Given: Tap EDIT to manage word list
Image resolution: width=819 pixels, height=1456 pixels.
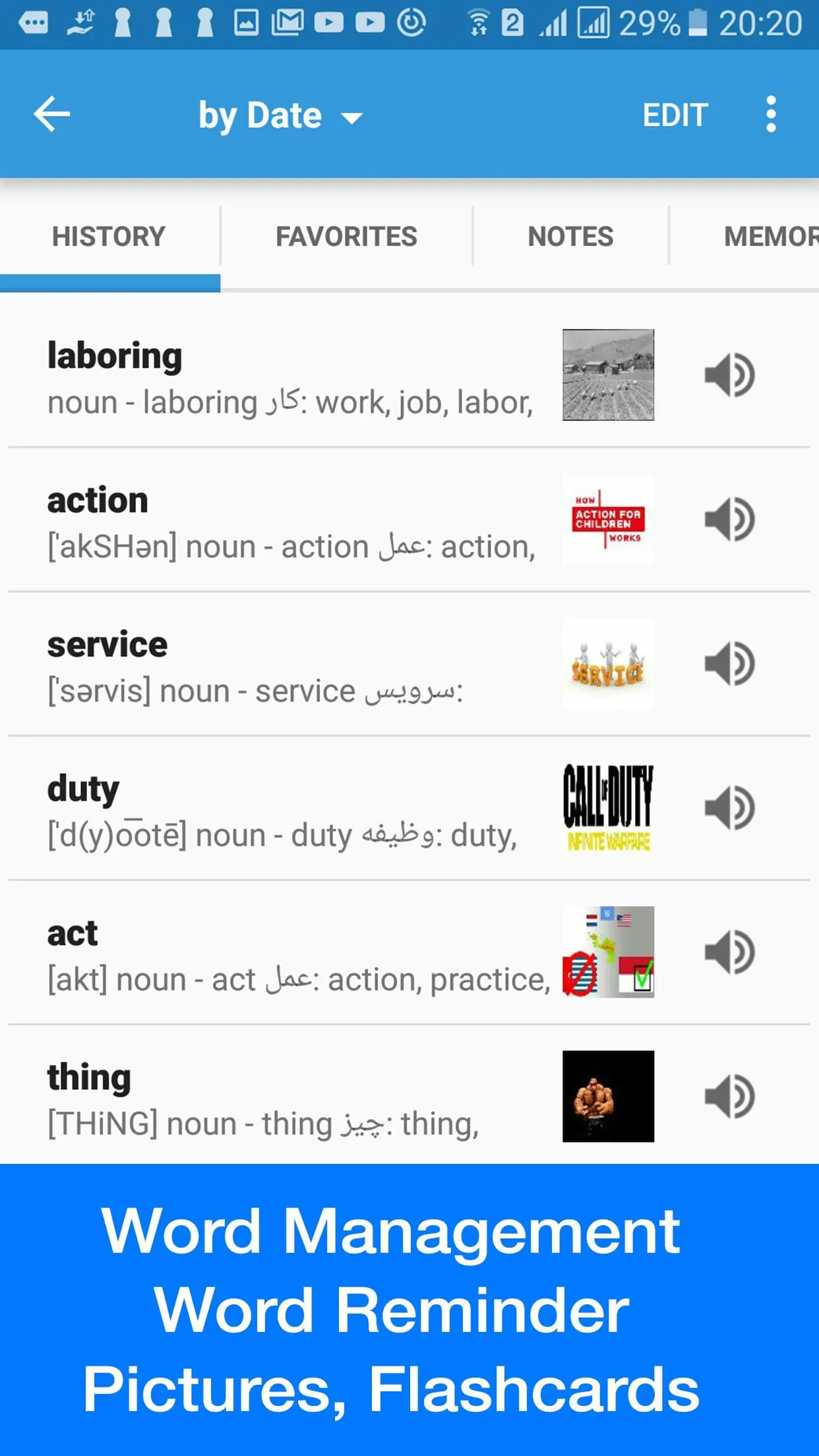Looking at the screenshot, I should pos(674,114).
